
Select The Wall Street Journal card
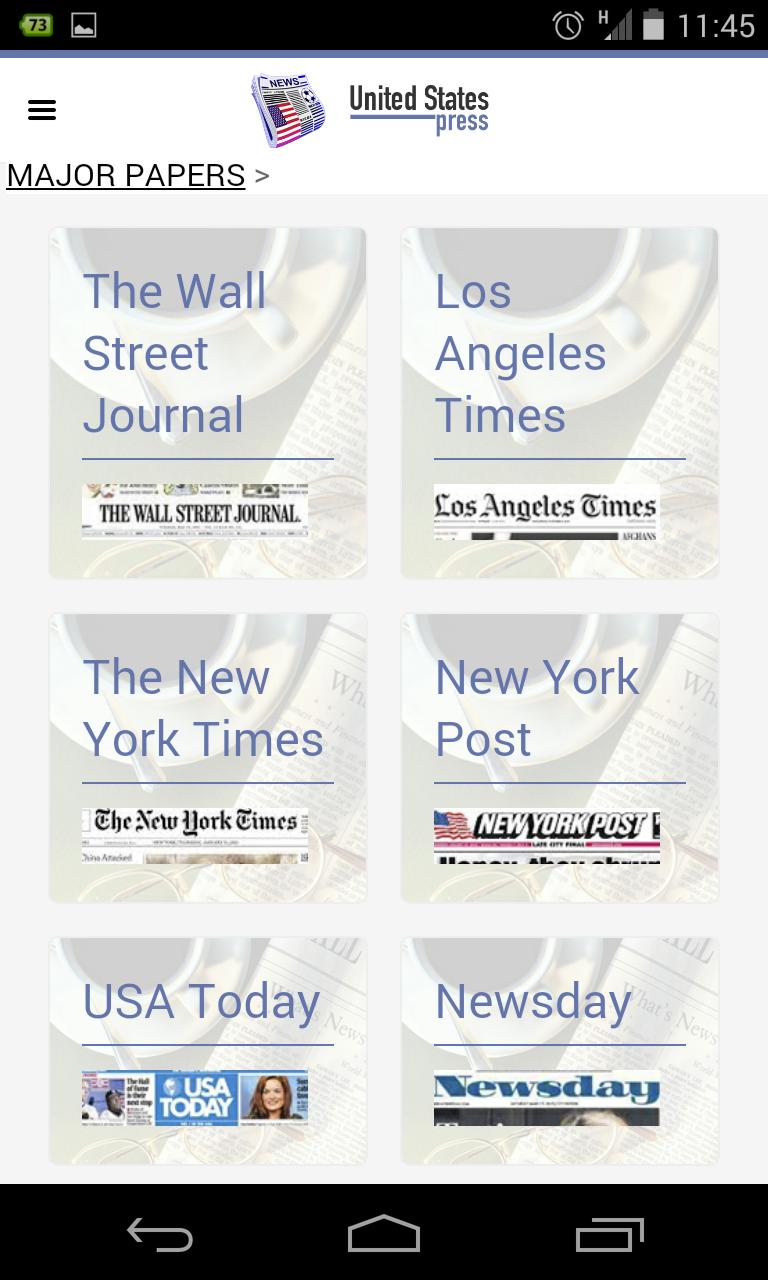pyautogui.click(x=207, y=400)
